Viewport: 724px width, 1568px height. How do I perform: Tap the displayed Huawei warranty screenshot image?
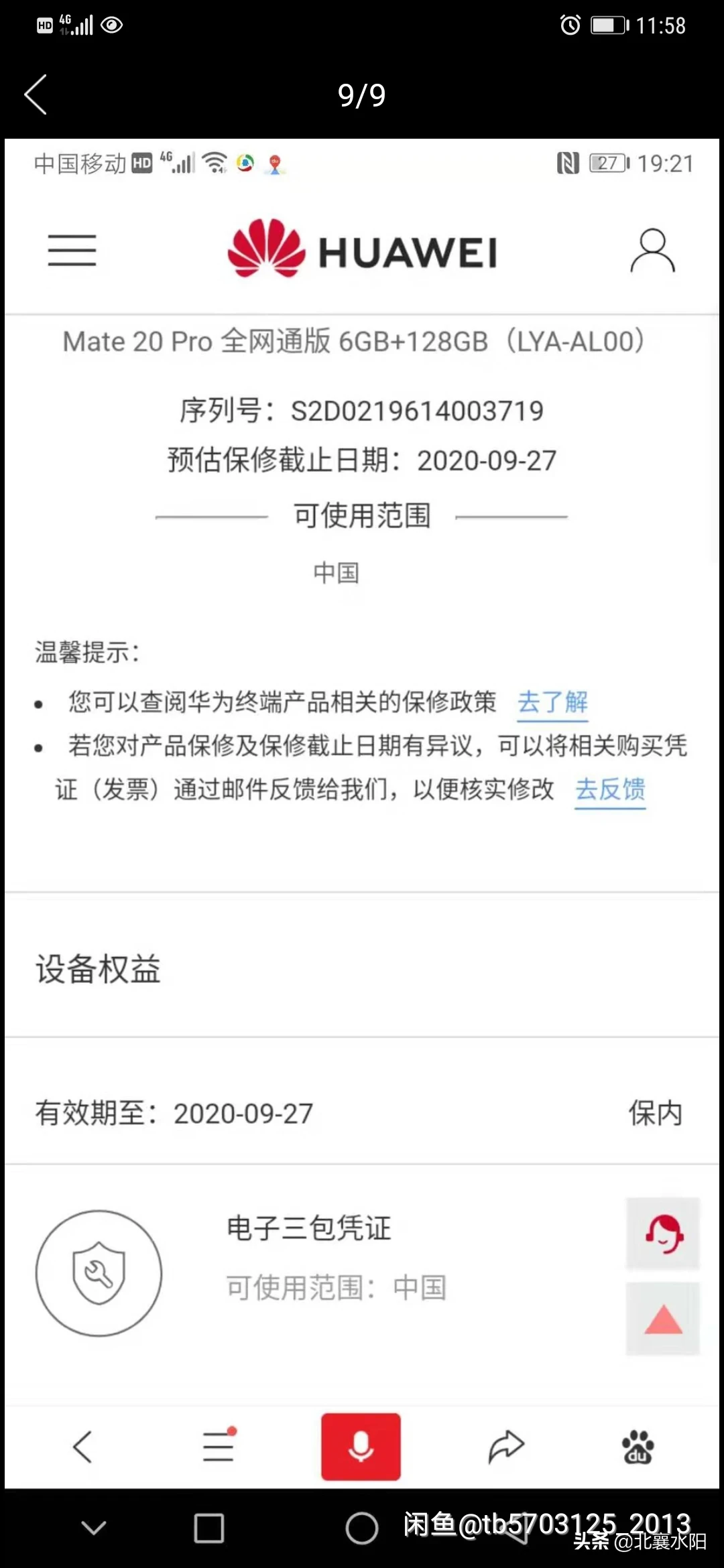point(362,804)
